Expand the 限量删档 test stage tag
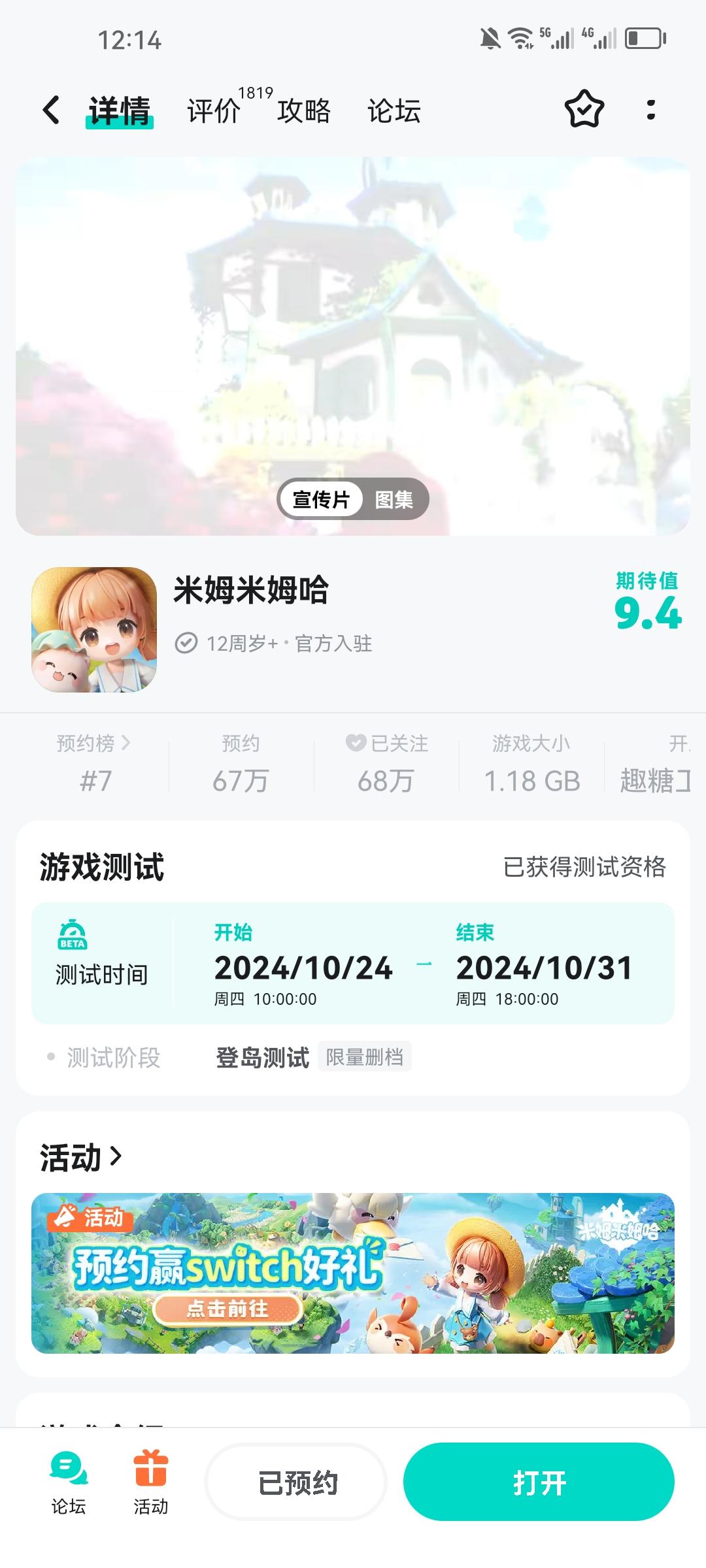706x1568 pixels. pos(365,1056)
